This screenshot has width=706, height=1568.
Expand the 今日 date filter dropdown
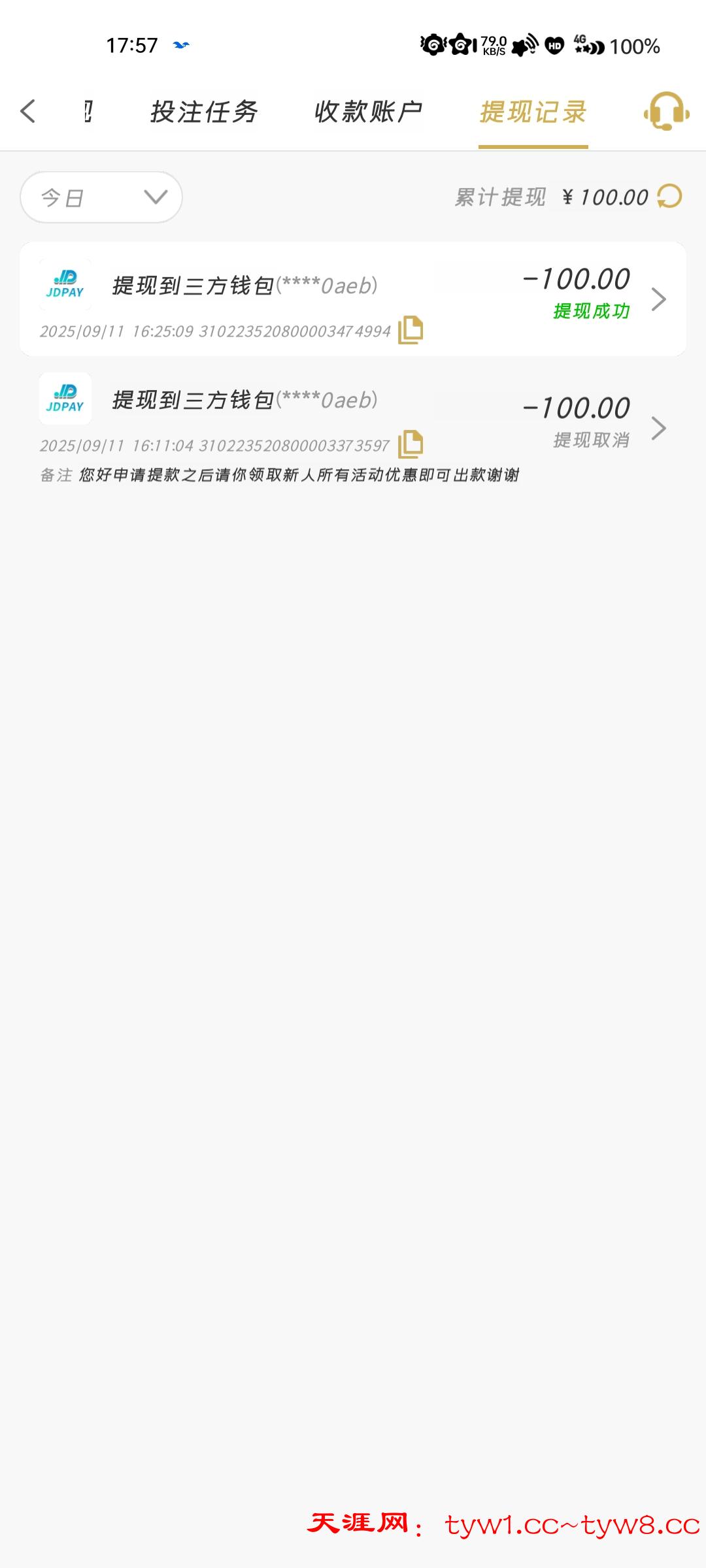[x=101, y=197]
